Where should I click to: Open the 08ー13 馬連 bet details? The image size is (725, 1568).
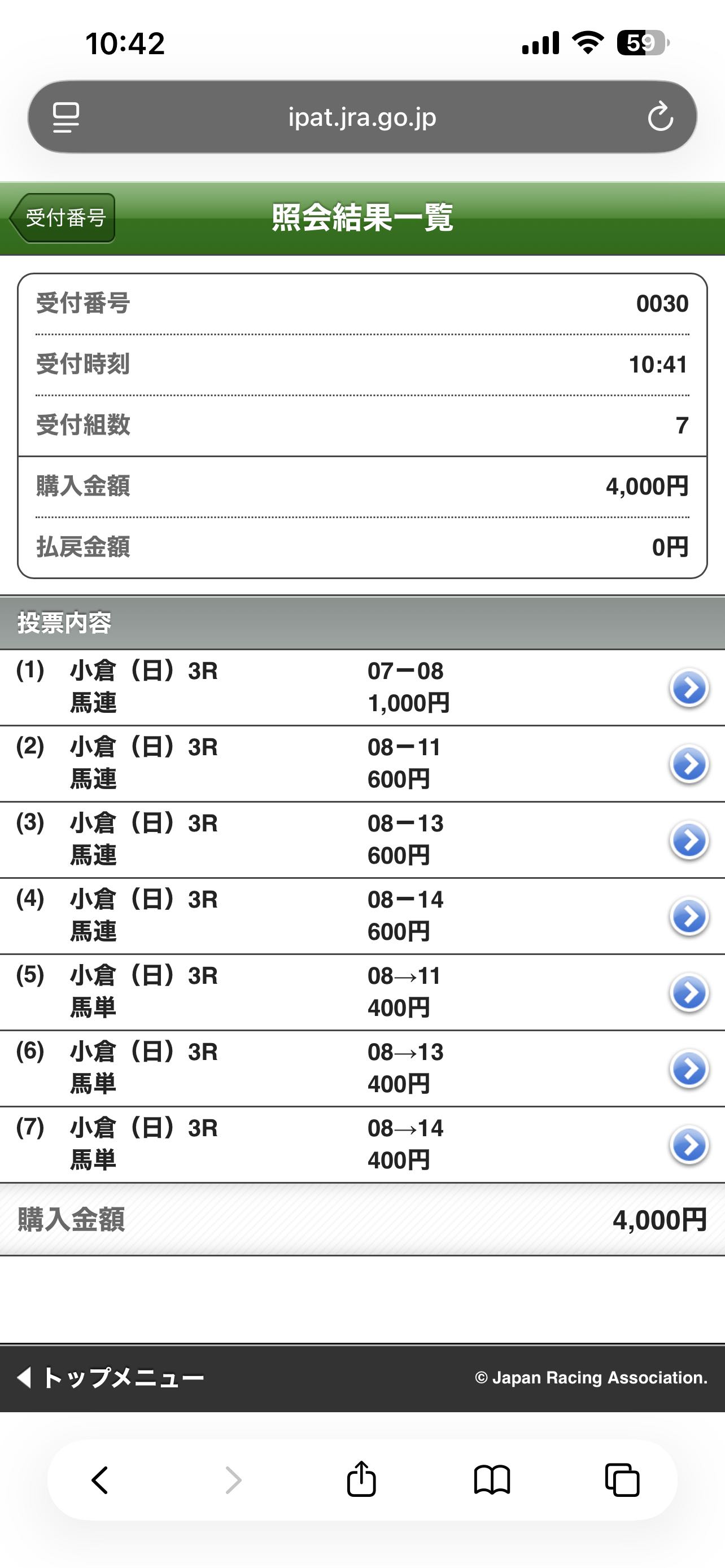(688, 840)
